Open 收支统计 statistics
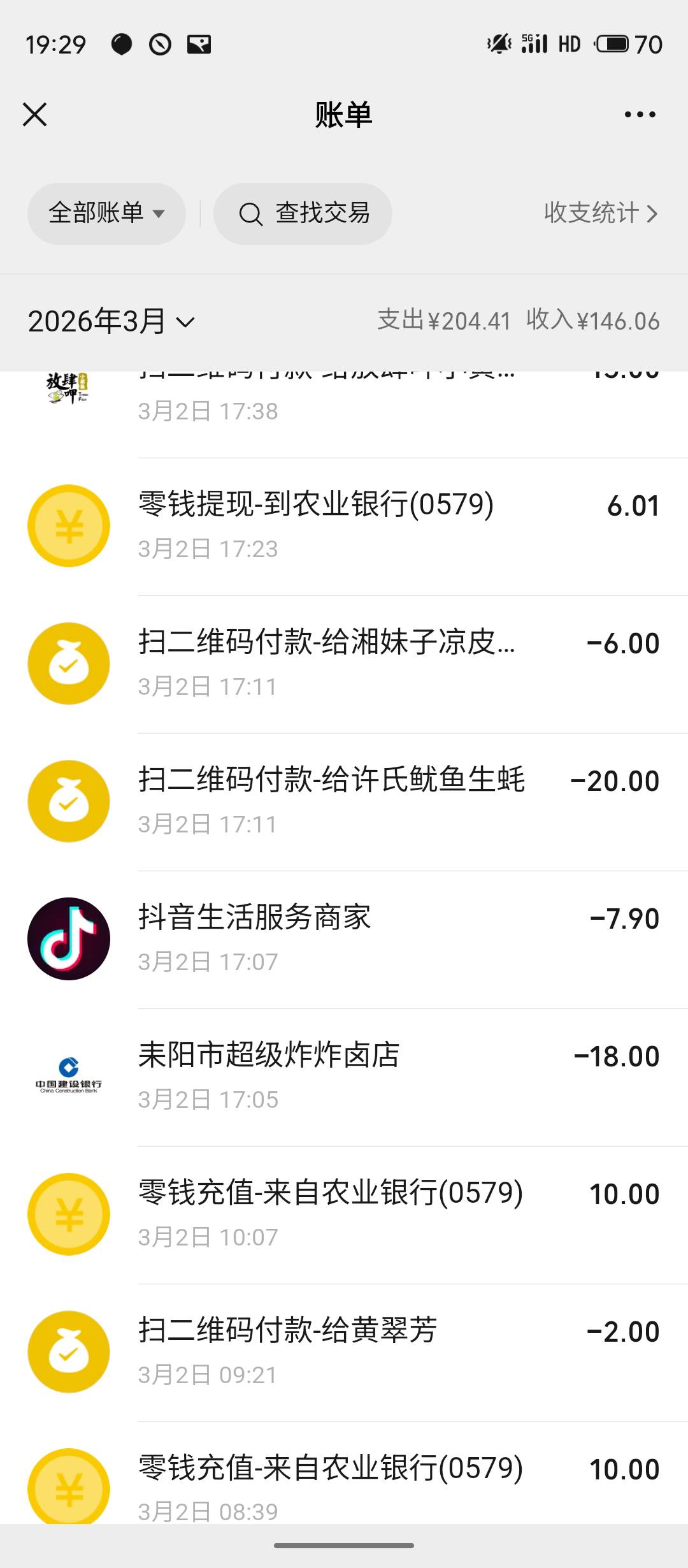 point(600,214)
